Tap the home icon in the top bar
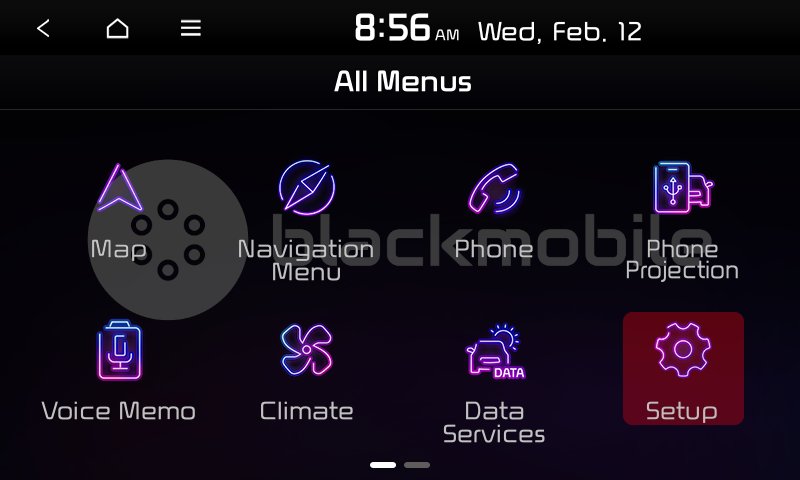The image size is (800, 480). (117, 29)
